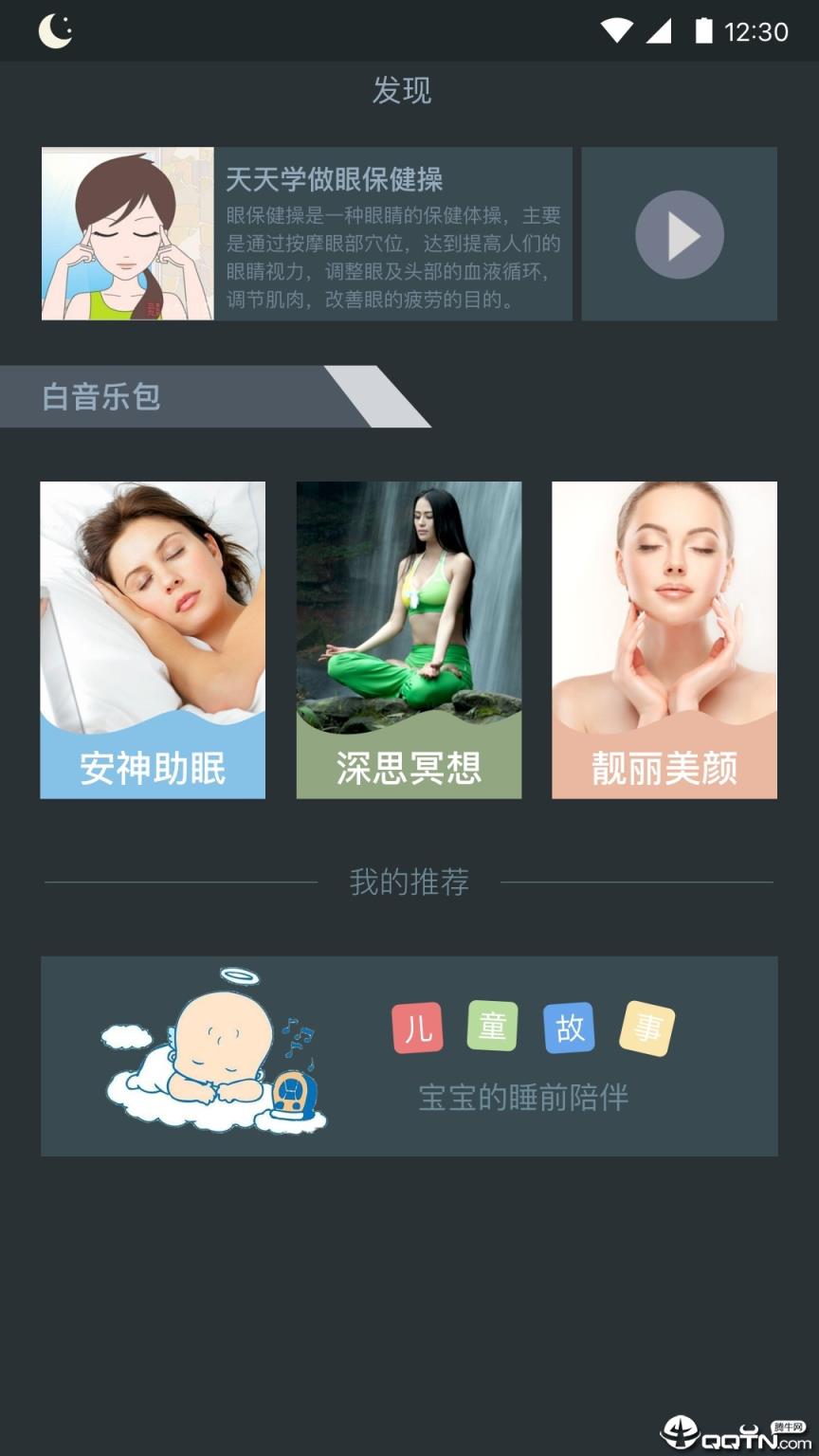Image resolution: width=819 pixels, height=1456 pixels.
Task: Open the 靓丽美颜 beauty pack
Action: tap(664, 640)
